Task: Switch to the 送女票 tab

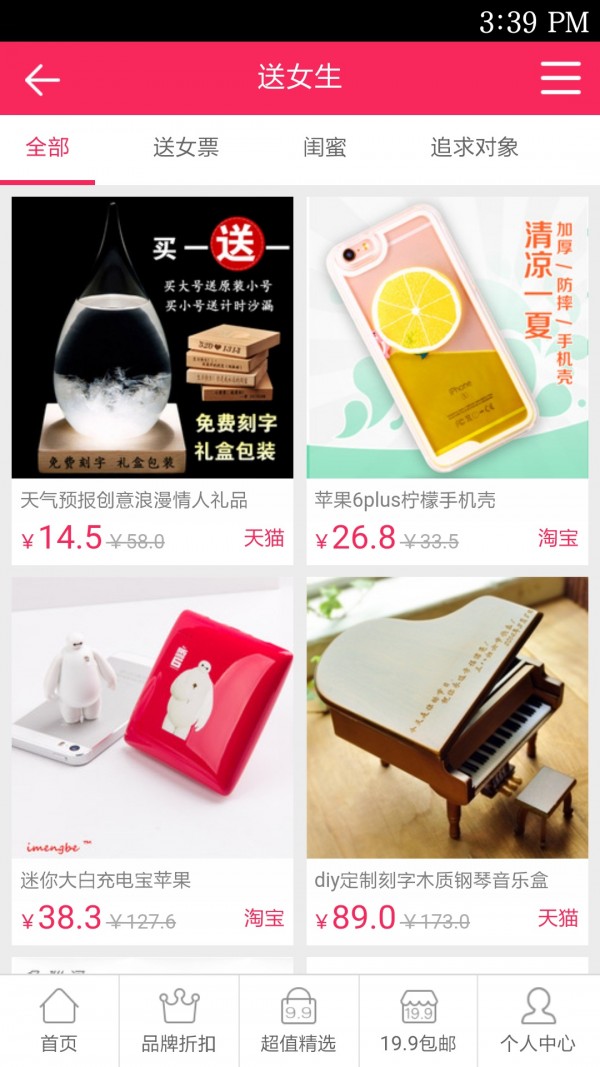Action: tap(185, 148)
